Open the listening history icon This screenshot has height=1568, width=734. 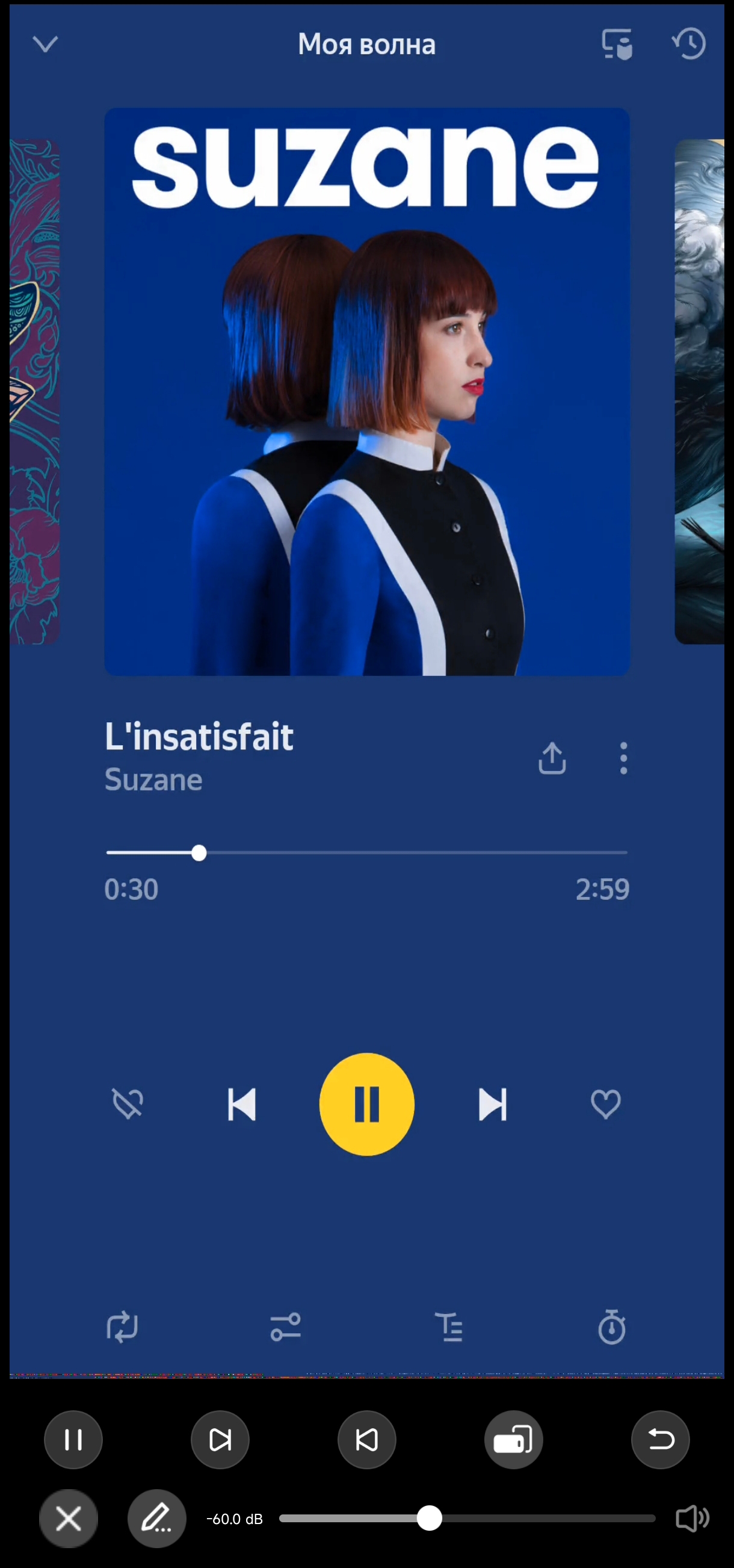[689, 44]
